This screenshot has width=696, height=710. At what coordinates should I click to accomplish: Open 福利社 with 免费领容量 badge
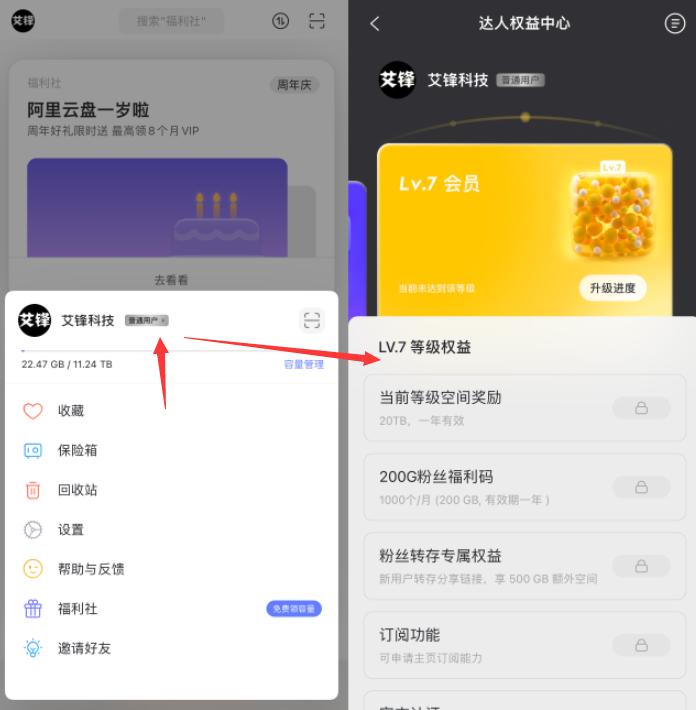[172, 608]
